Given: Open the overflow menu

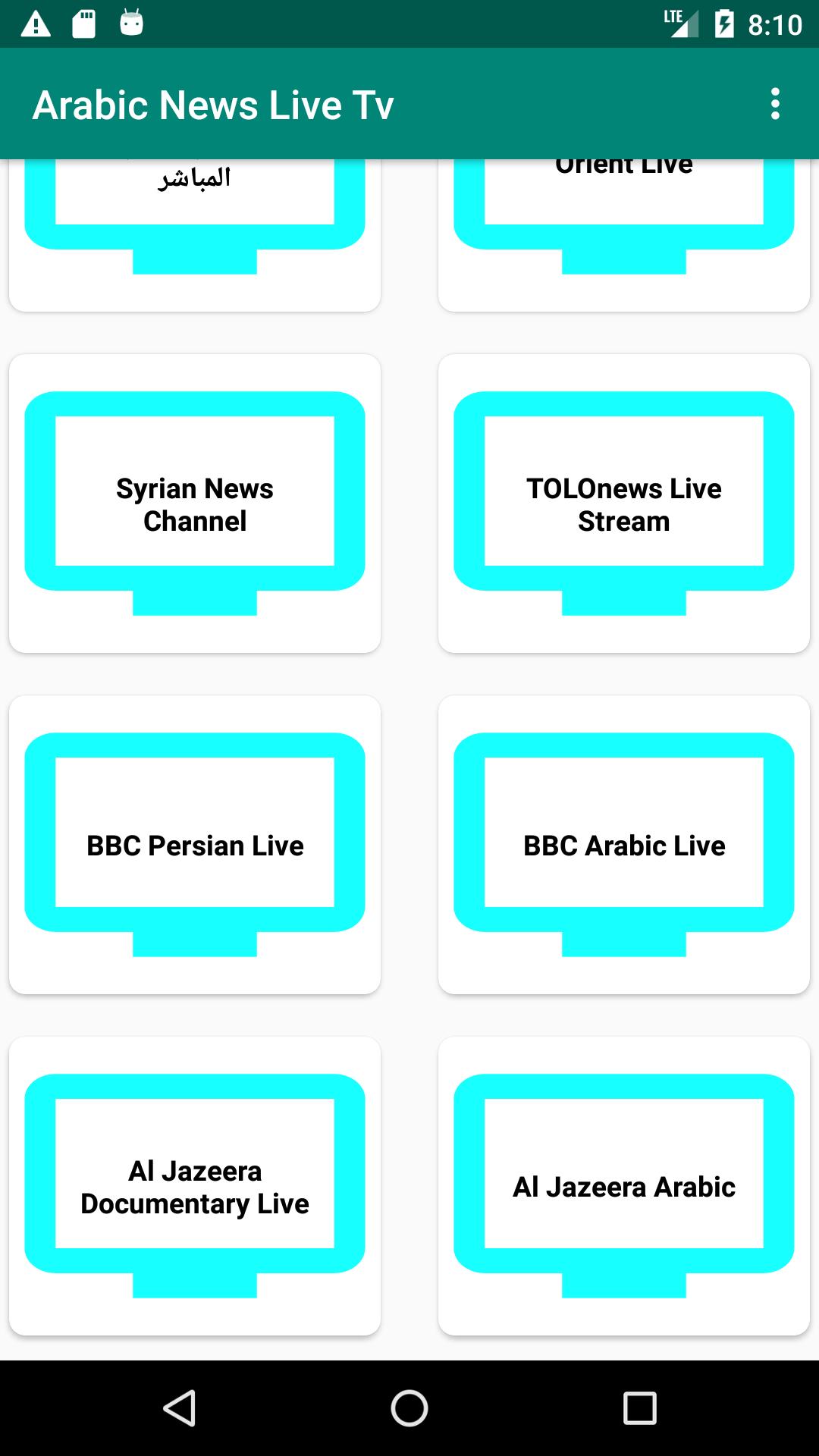Looking at the screenshot, I should [774, 104].
